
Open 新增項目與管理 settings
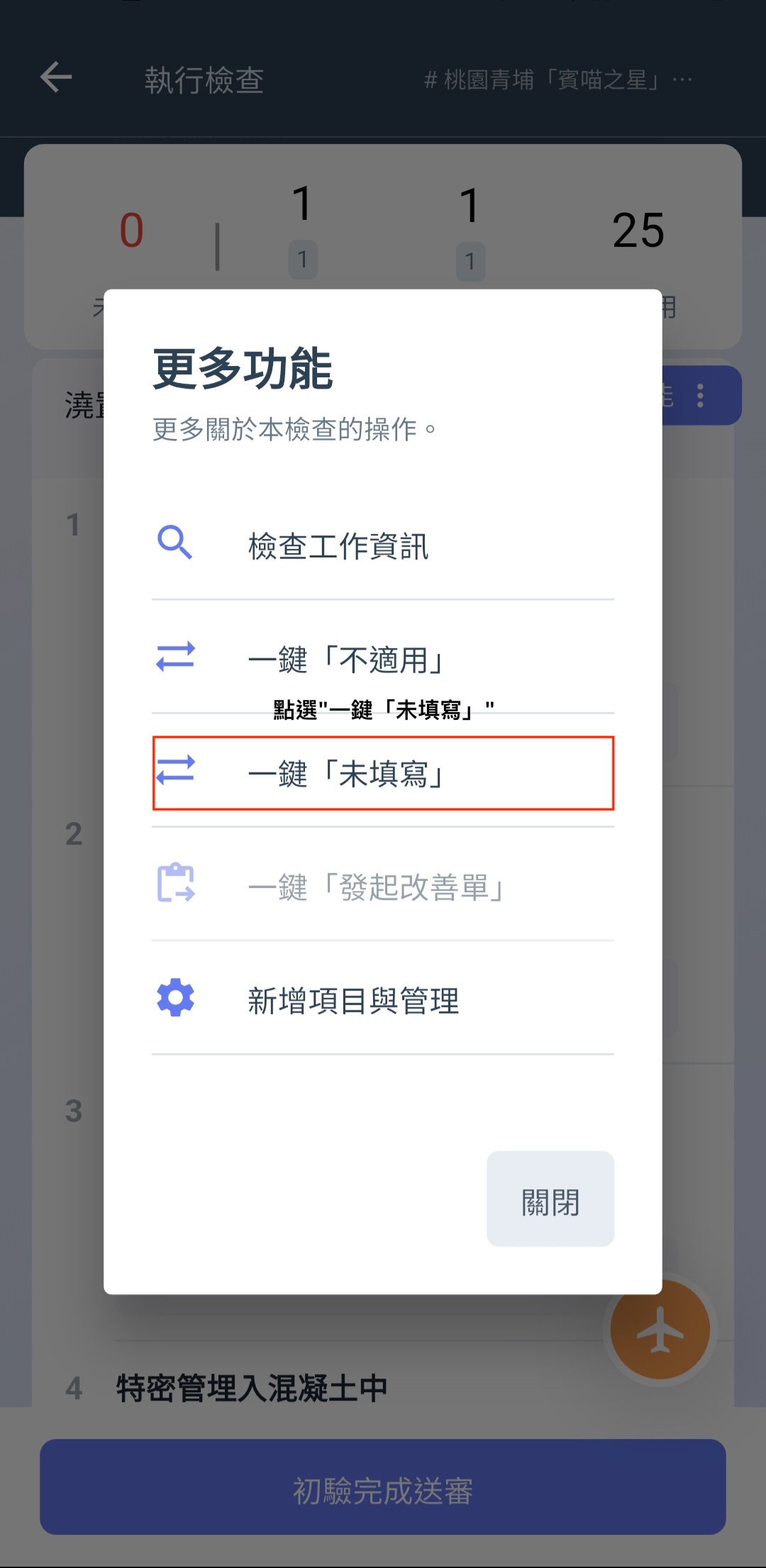(353, 1001)
